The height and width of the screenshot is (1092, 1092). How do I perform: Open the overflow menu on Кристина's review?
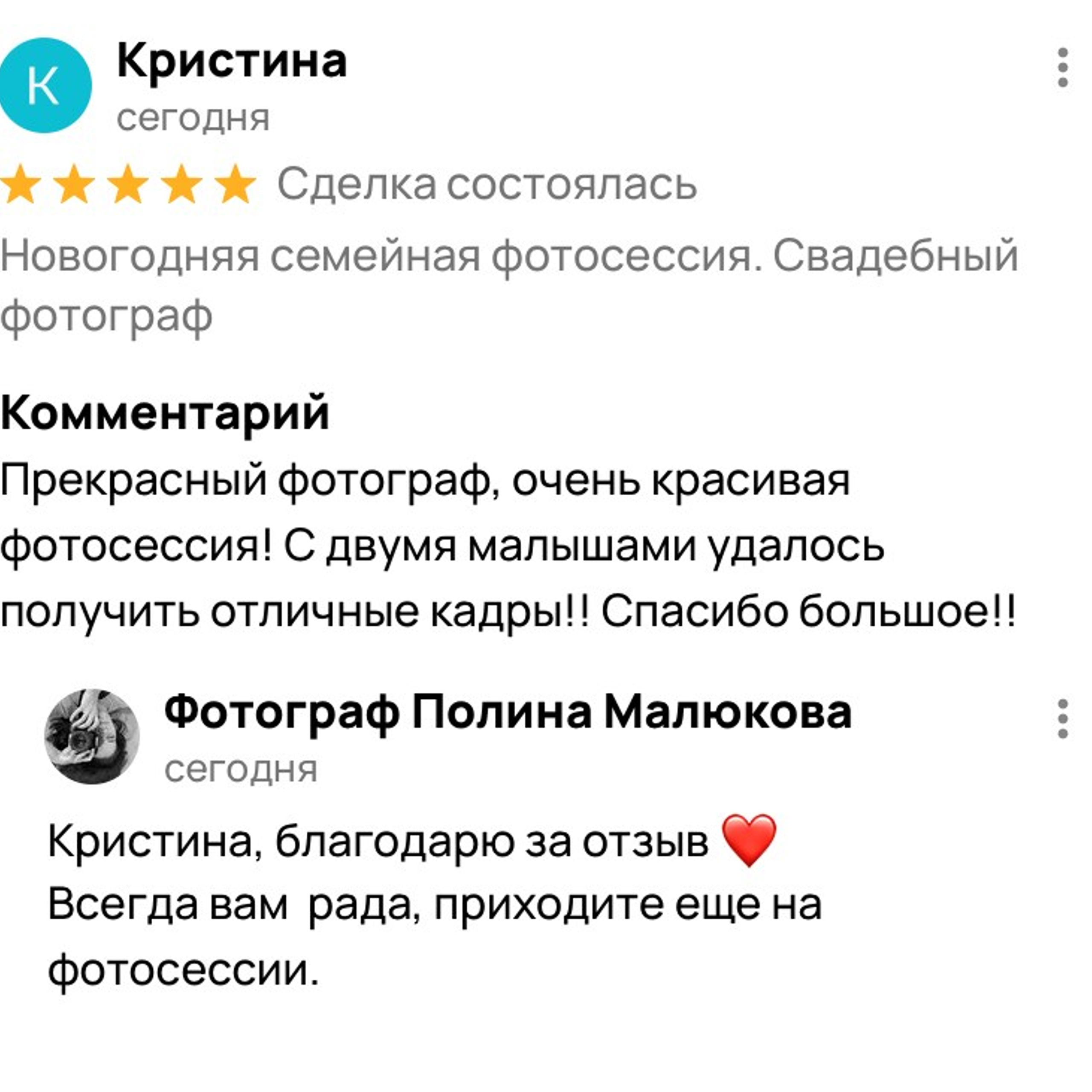pos(1062,68)
